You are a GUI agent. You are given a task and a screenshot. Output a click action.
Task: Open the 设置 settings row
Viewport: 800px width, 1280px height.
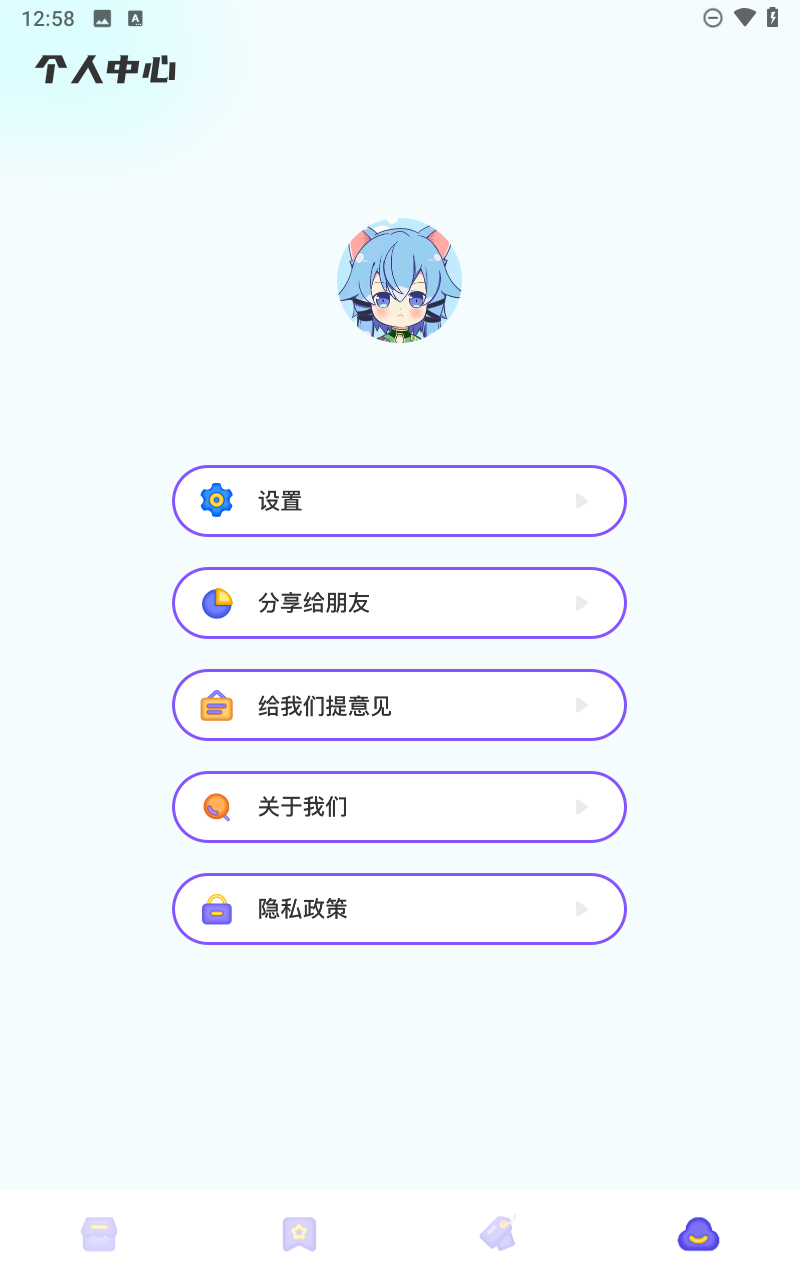coord(399,501)
